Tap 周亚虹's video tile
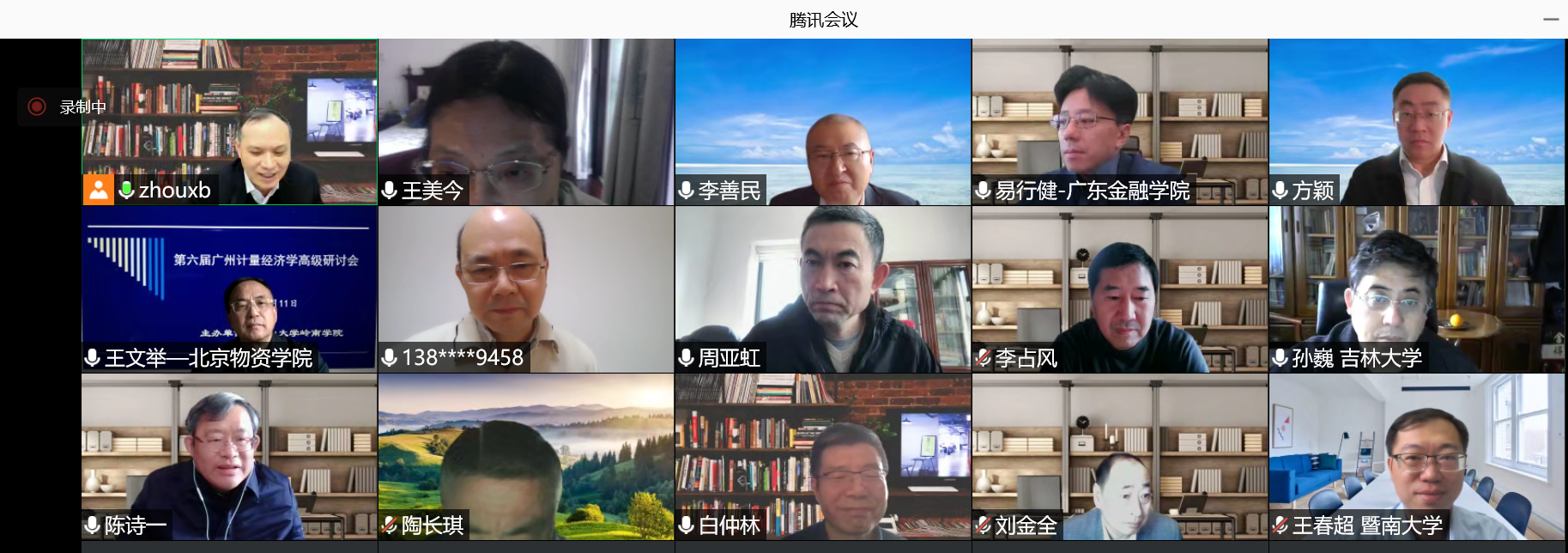The image size is (1568, 553). point(823,289)
